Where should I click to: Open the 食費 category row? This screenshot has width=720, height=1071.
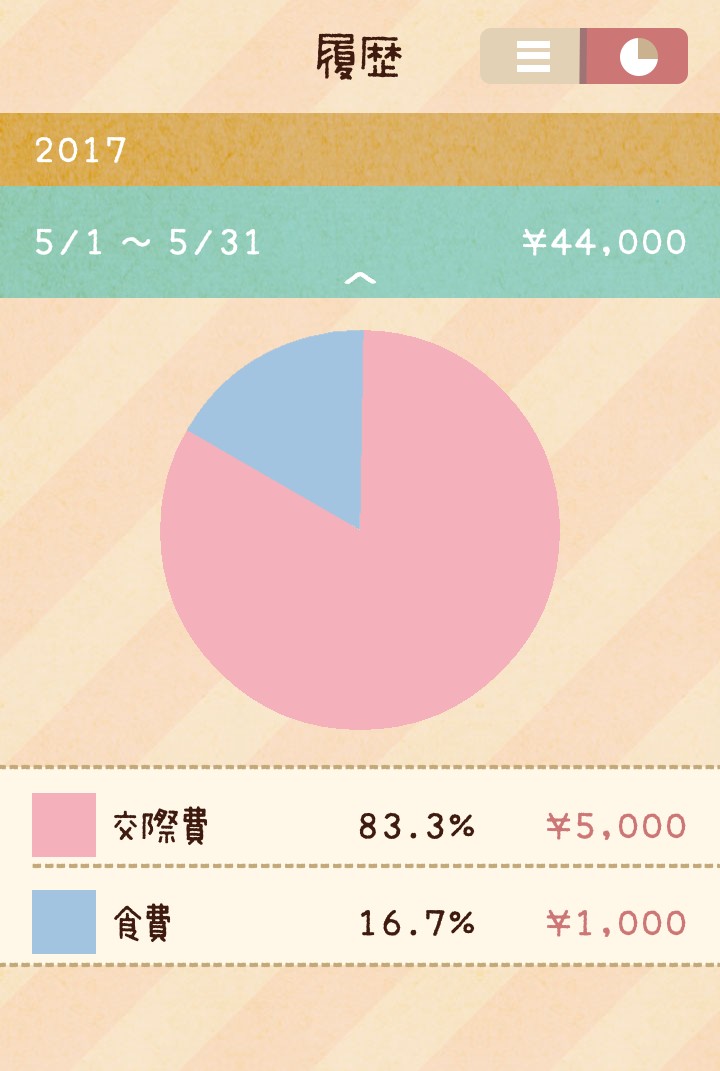coord(360,922)
